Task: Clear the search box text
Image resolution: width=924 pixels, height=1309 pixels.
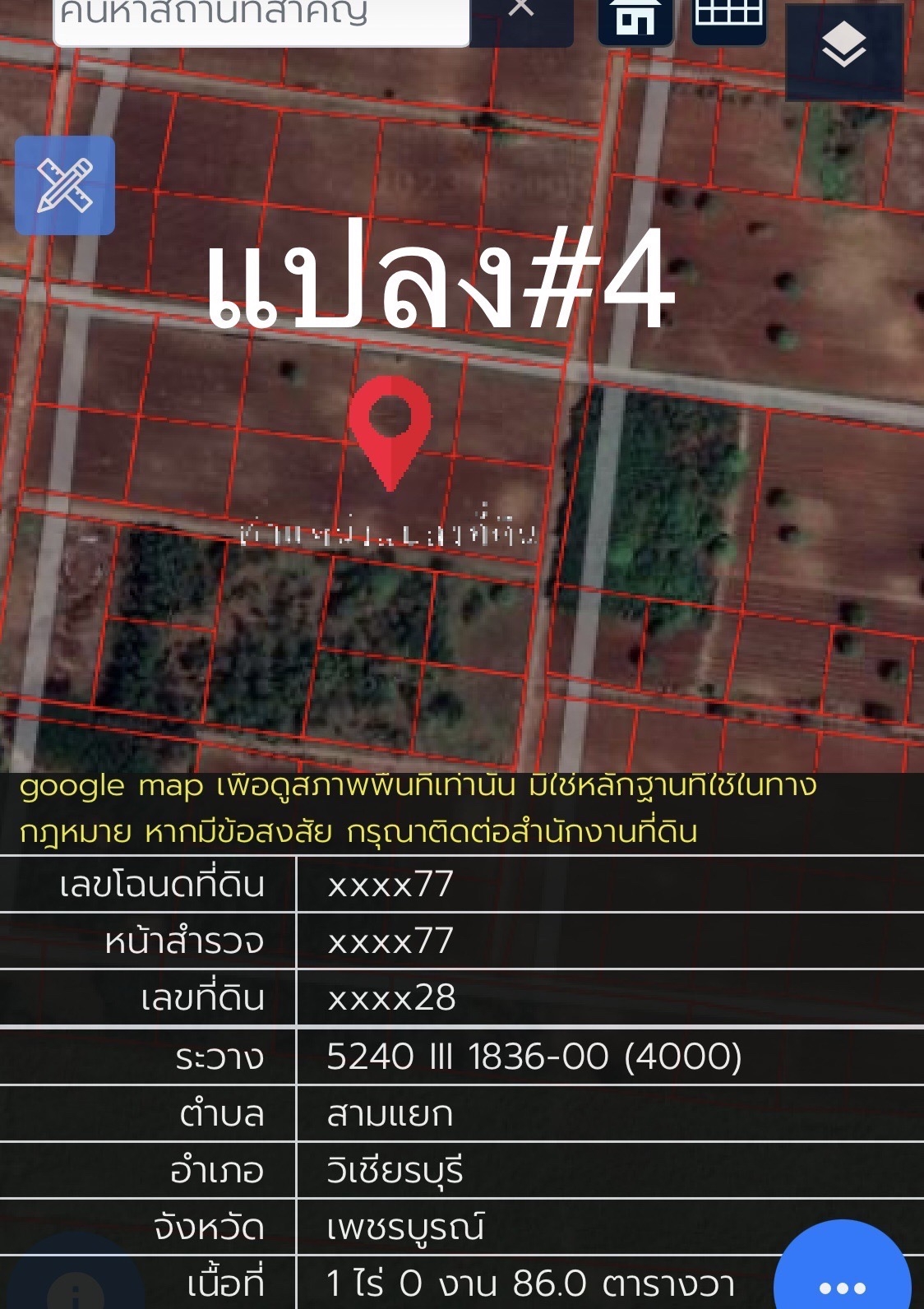Action: [521, 12]
